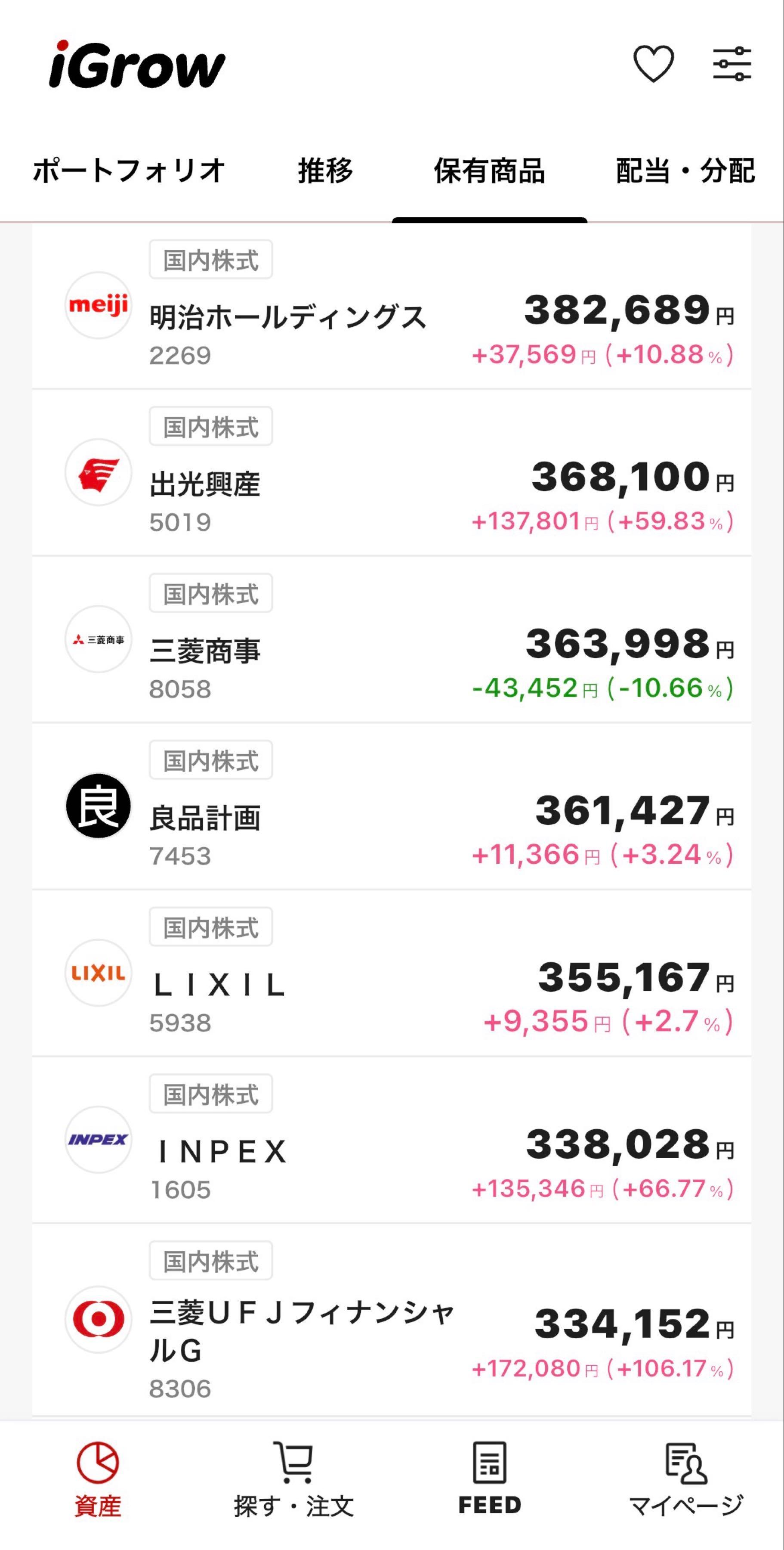784x1550 pixels.
Task: Open the 出光興産 stock row
Action: [392, 473]
